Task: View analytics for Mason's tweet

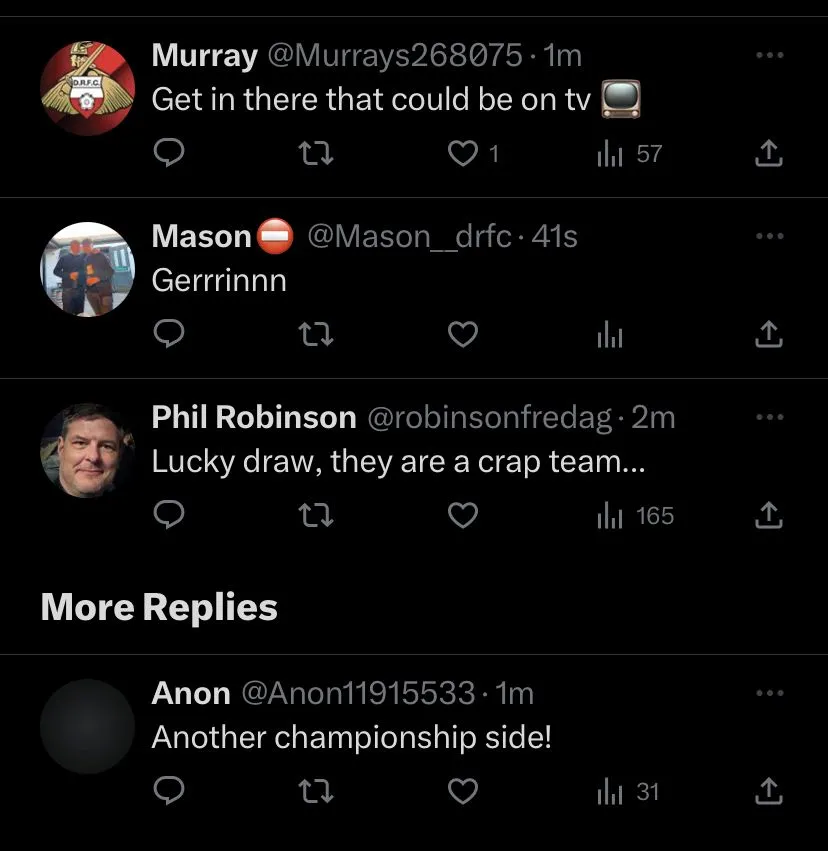Action: pos(610,335)
